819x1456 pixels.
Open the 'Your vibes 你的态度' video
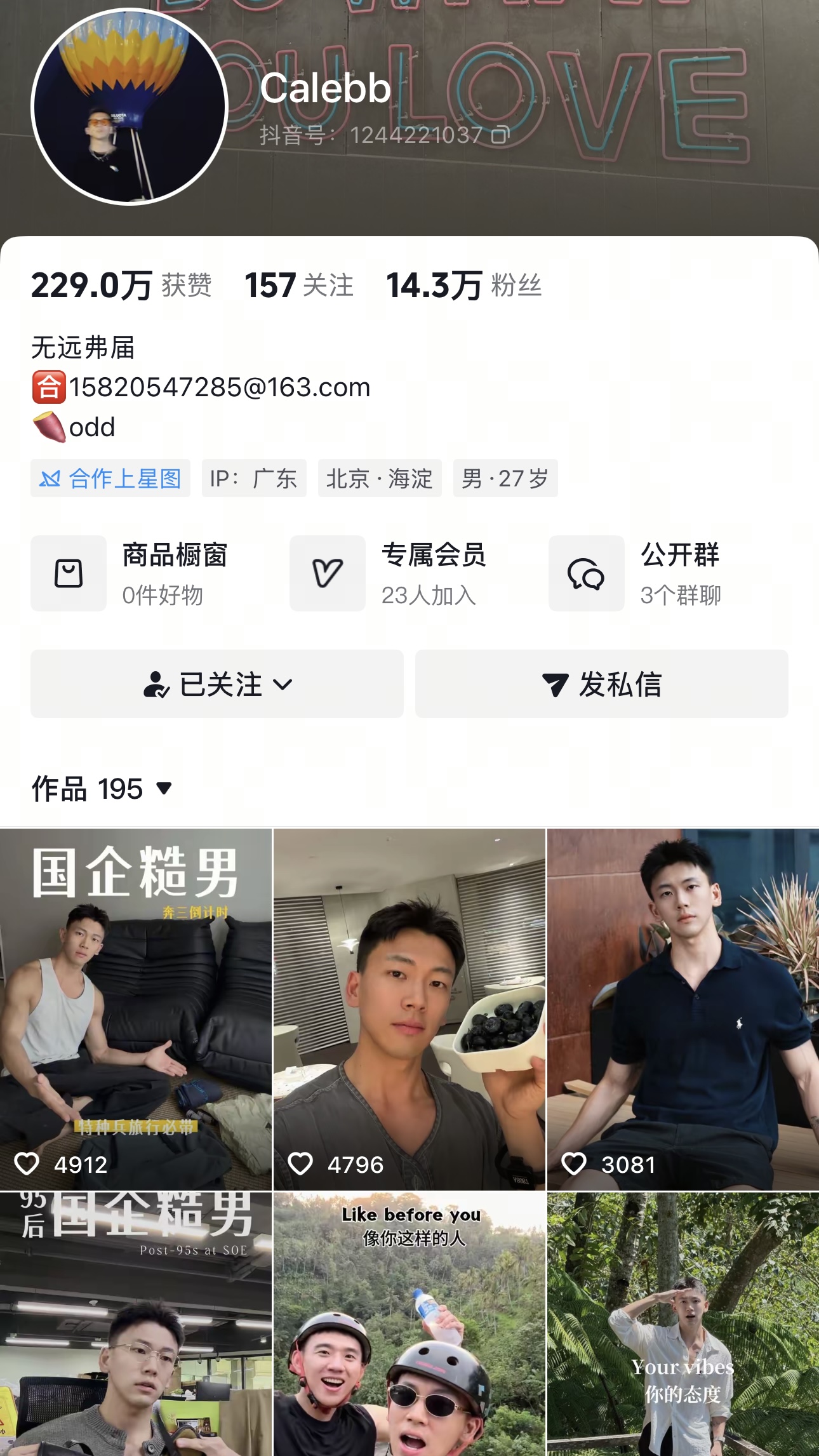[x=683, y=1324]
